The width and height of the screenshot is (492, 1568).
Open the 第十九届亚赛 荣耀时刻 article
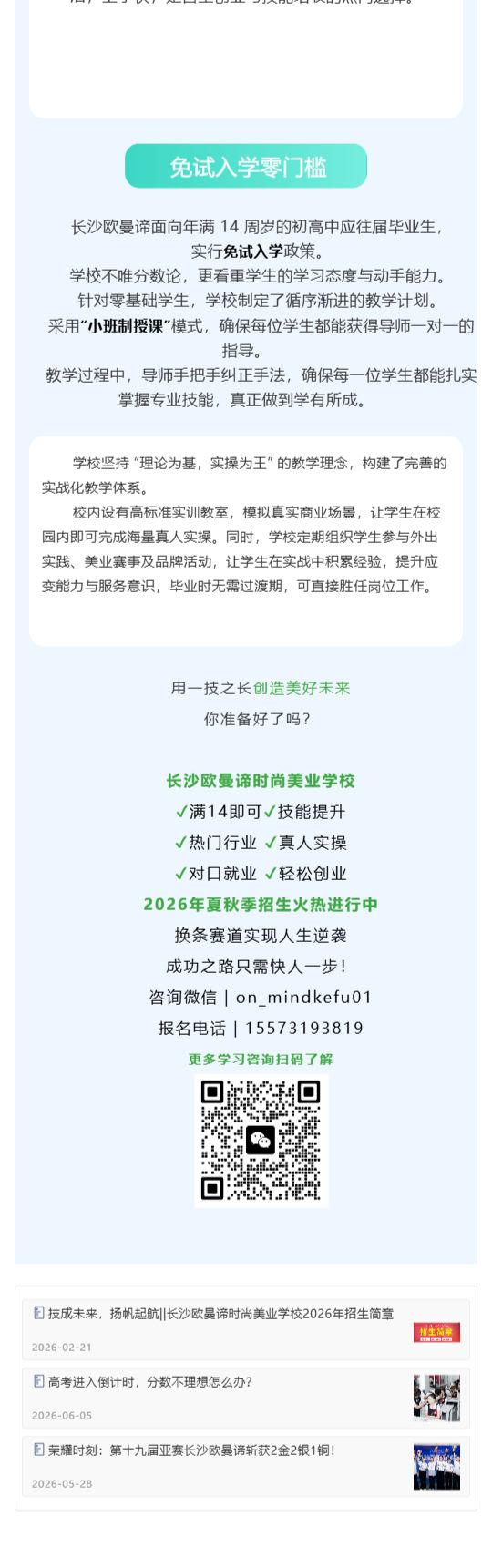pyautogui.click(x=245, y=1466)
